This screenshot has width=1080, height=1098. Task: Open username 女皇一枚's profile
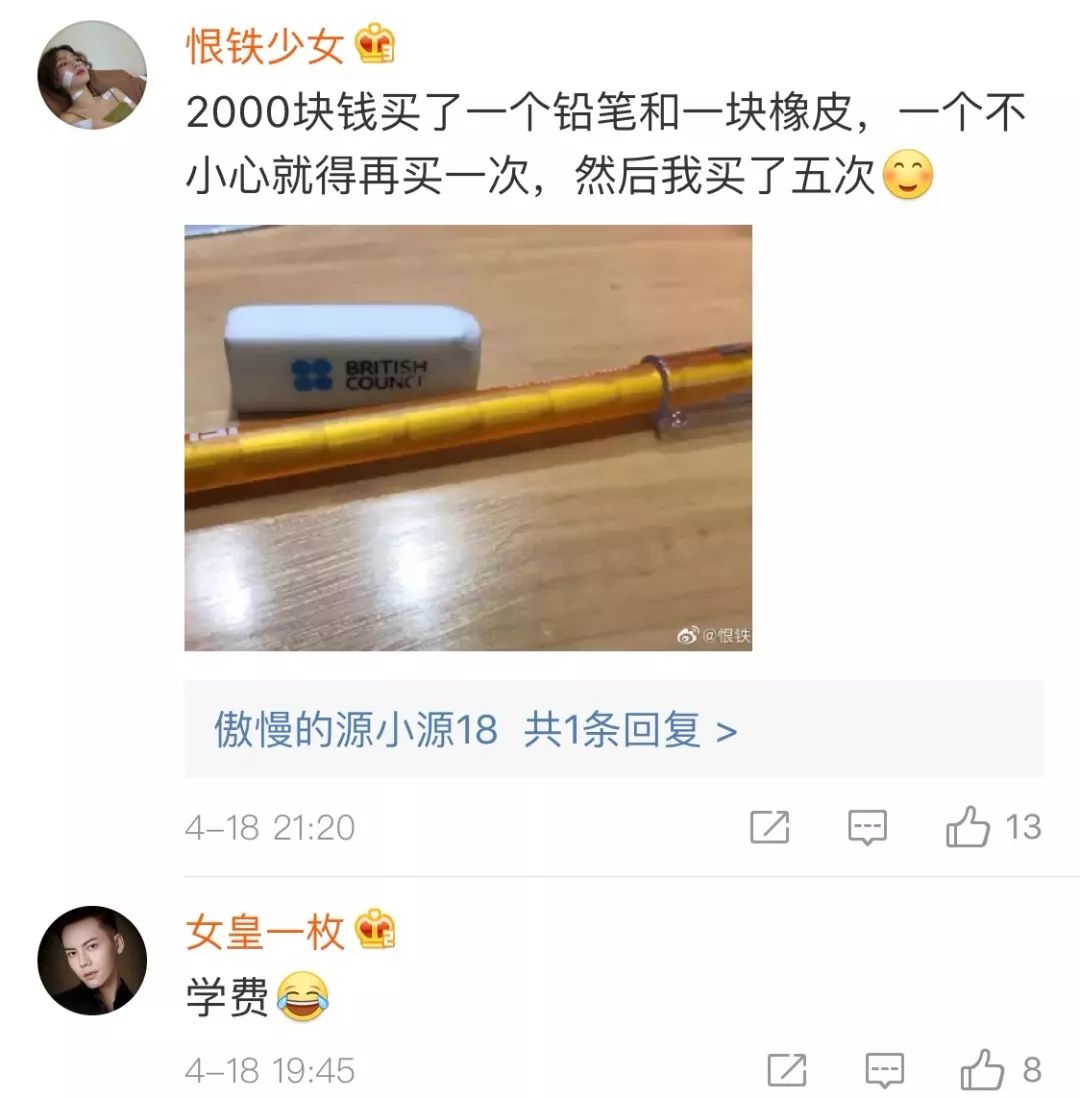[x=265, y=932]
